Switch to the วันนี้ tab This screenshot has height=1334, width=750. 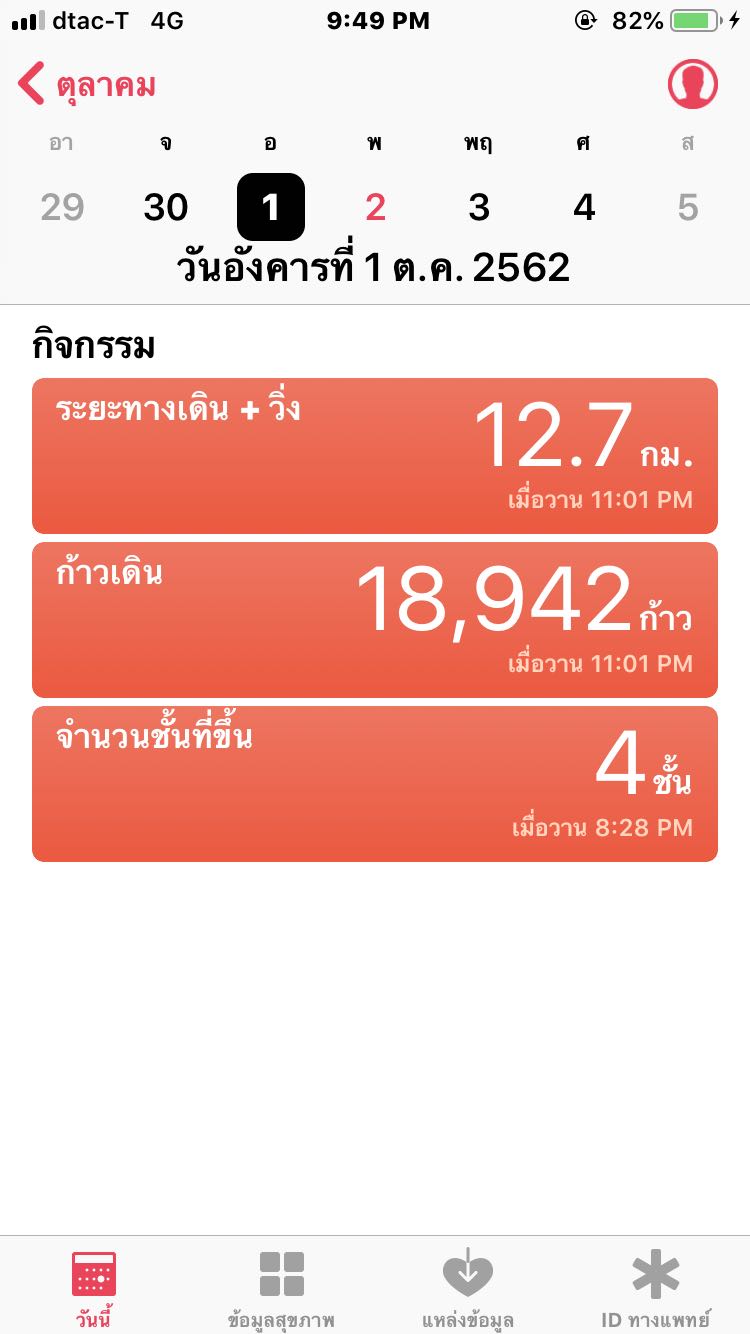[94, 1288]
